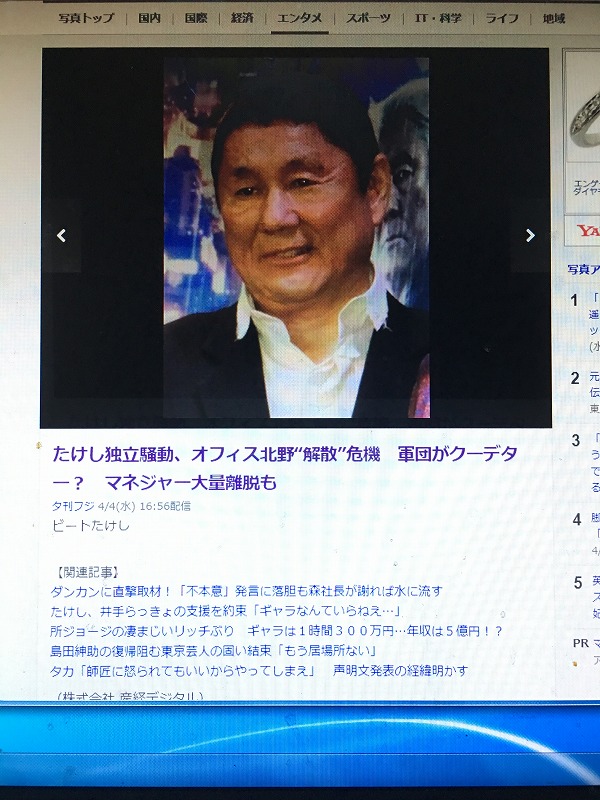Viewport: 600px width, 800px height.
Task: Open the 地域 tab
Action: 553,18
